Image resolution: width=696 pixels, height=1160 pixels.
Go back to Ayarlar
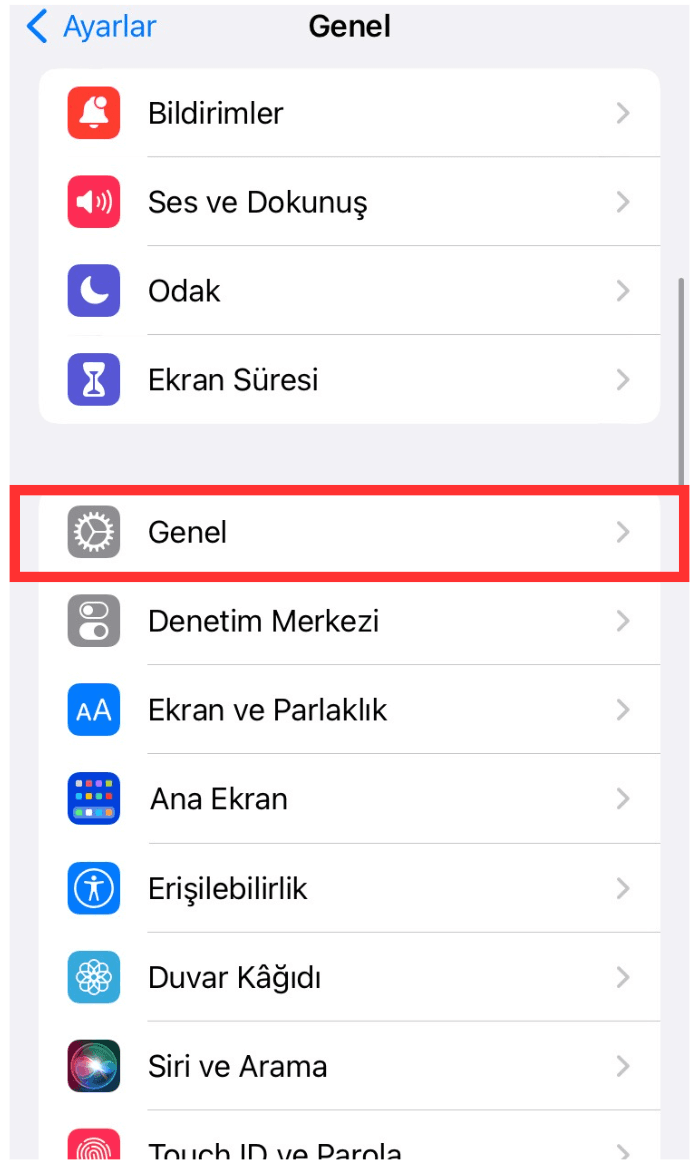[91, 27]
